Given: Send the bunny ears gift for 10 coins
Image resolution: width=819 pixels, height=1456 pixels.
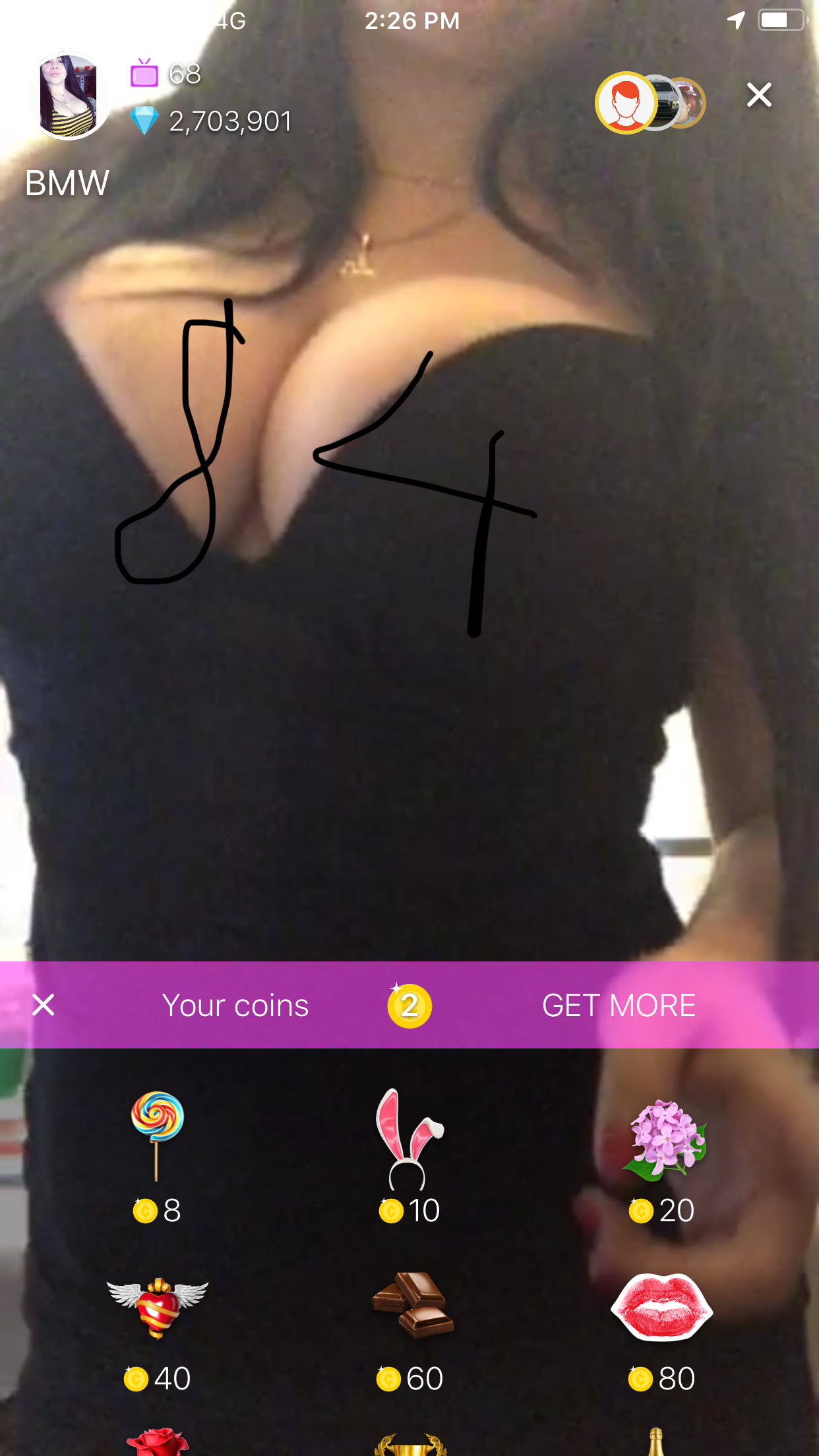Looking at the screenshot, I should point(409,1155).
